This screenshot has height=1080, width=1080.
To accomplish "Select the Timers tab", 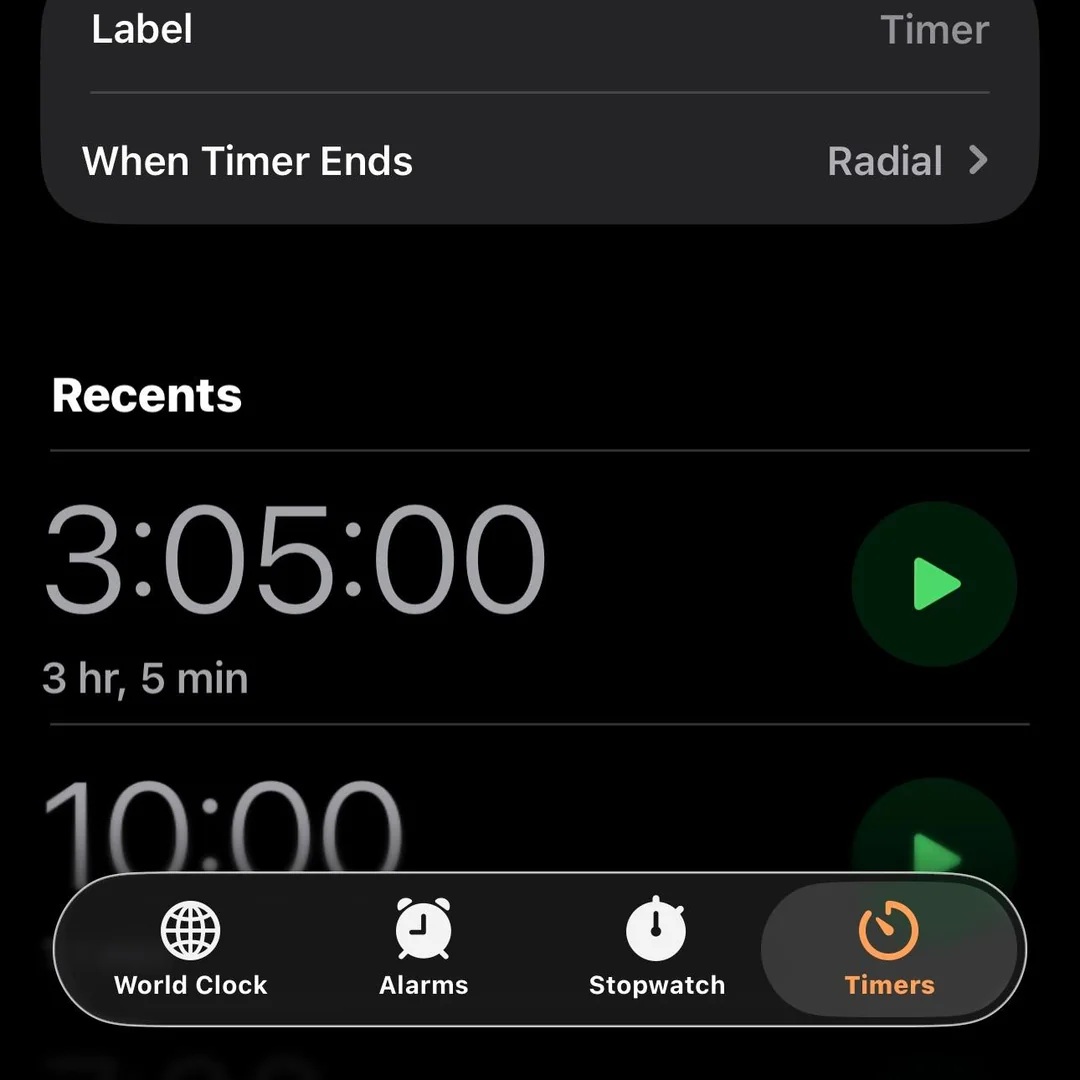I will [x=889, y=949].
